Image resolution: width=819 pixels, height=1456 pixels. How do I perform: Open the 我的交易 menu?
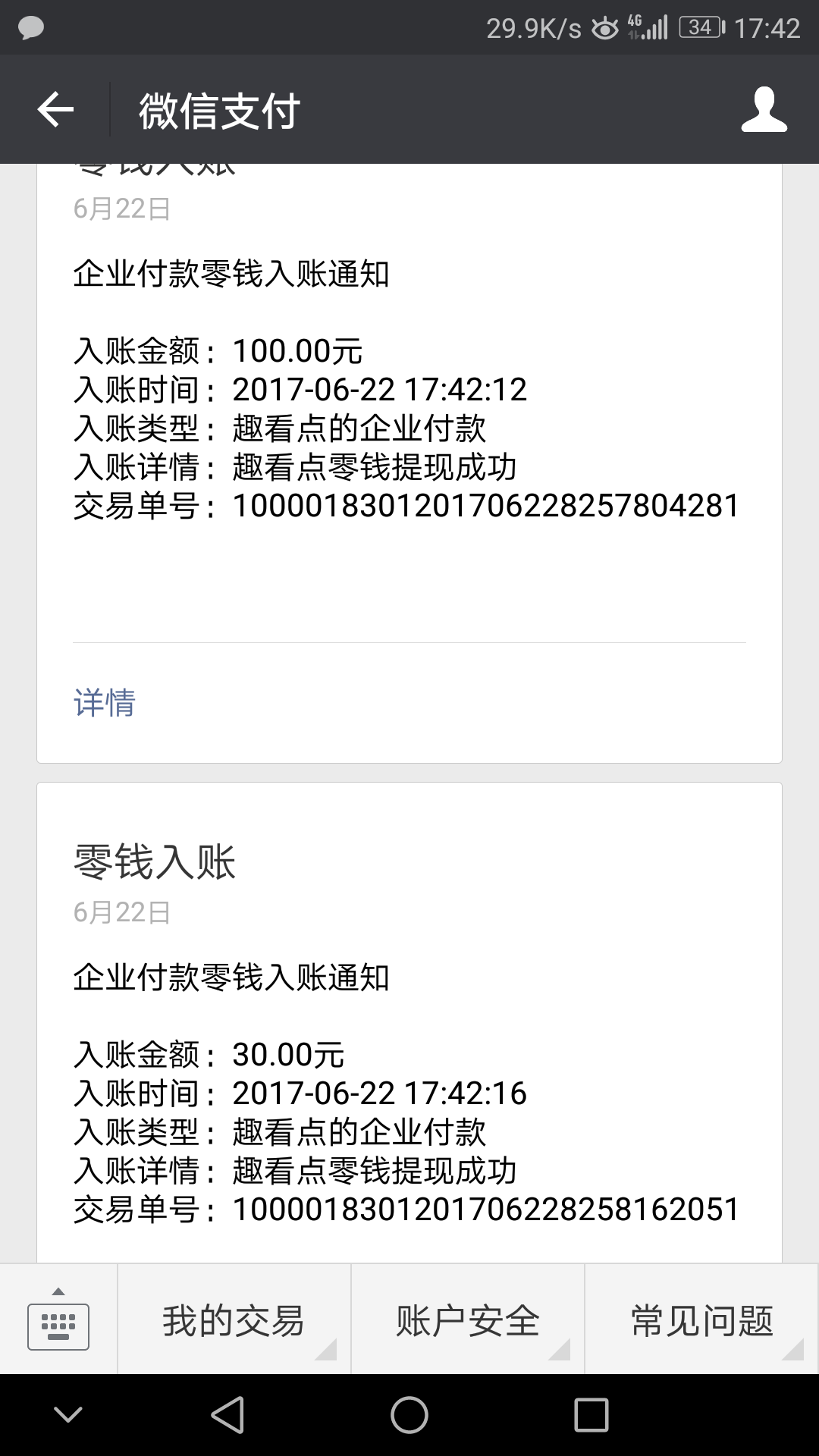(x=234, y=1320)
